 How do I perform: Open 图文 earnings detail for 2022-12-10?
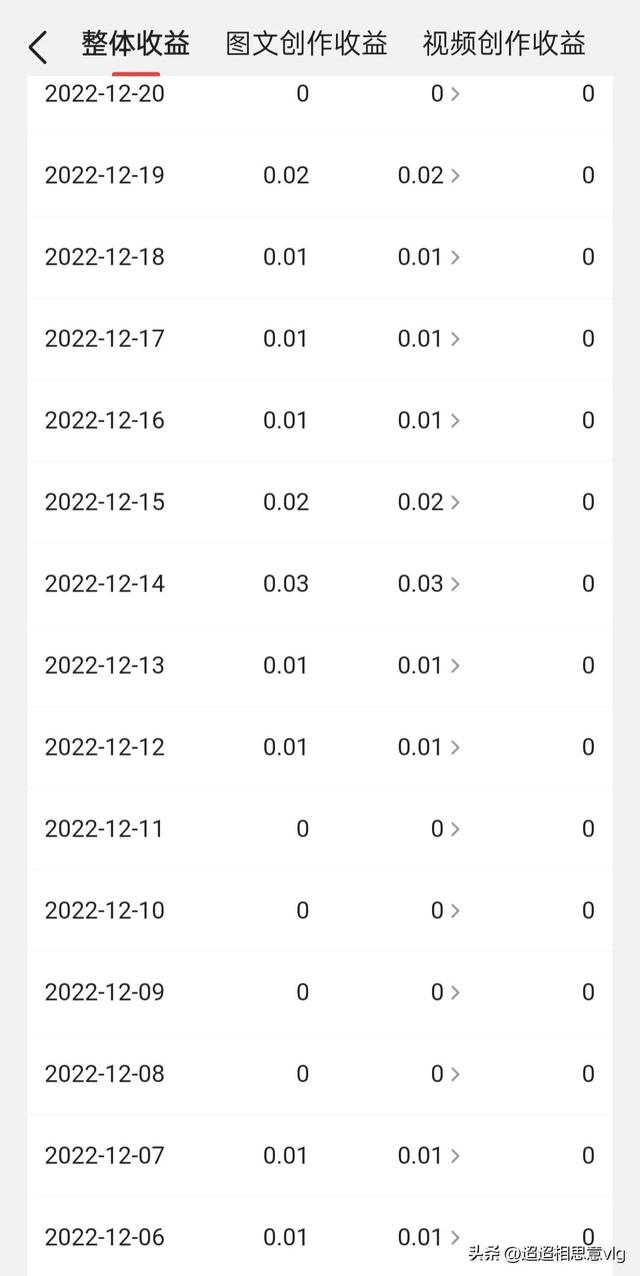tap(445, 911)
